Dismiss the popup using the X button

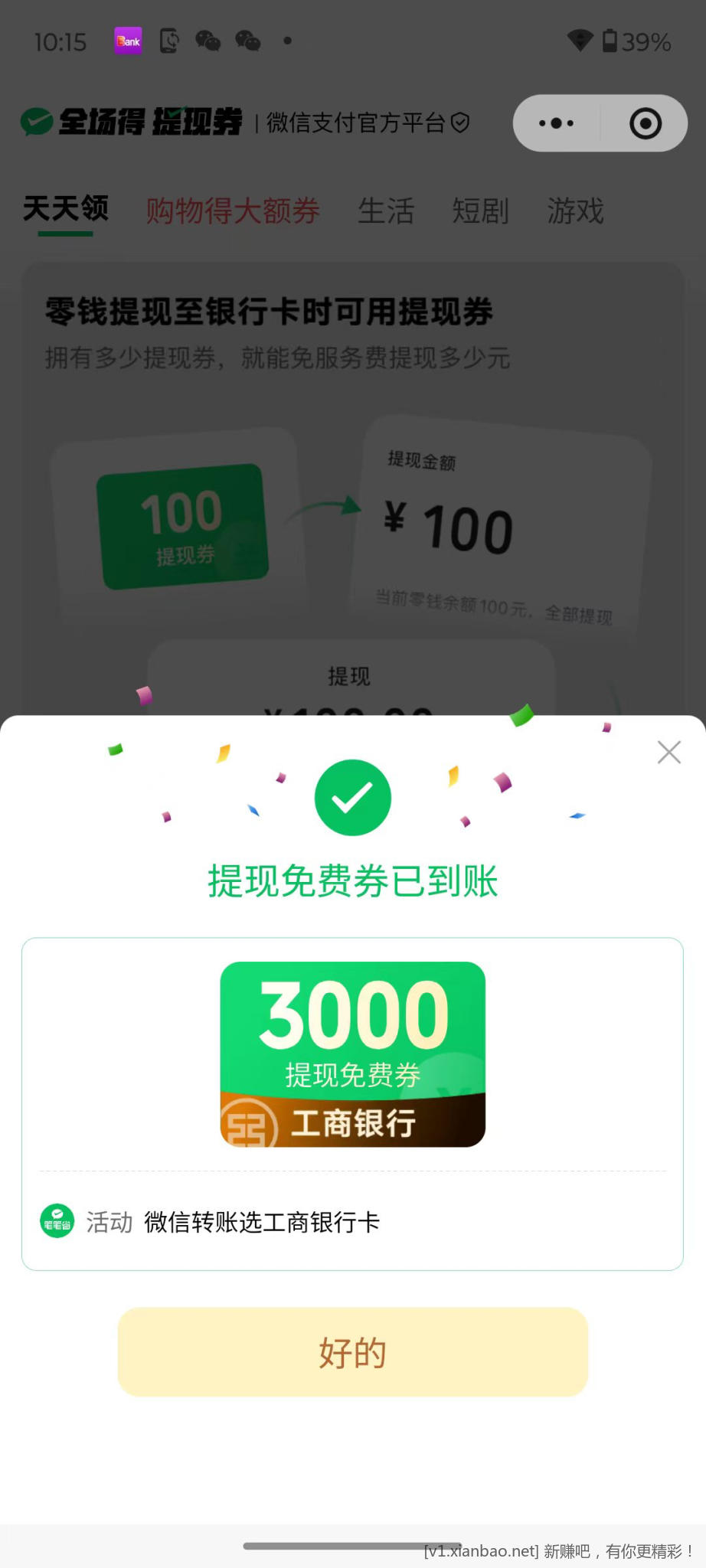coord(668,752)
